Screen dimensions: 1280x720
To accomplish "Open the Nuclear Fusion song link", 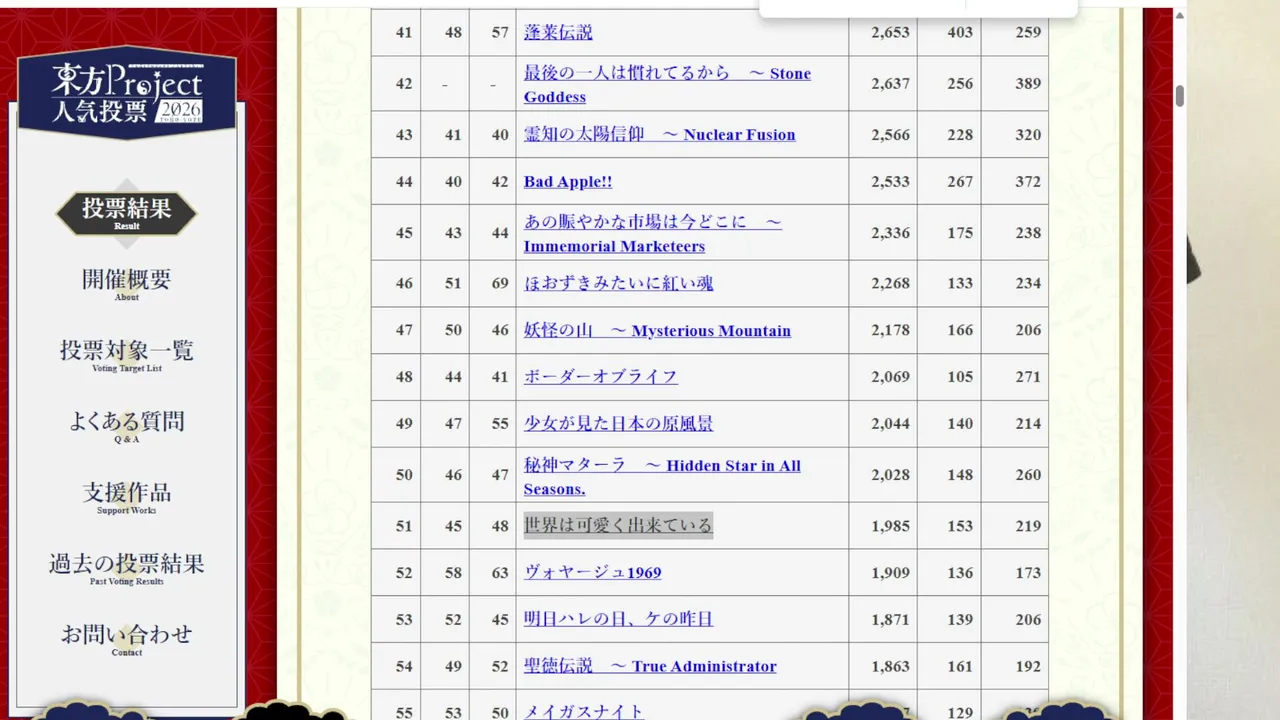I will [660, 134].
